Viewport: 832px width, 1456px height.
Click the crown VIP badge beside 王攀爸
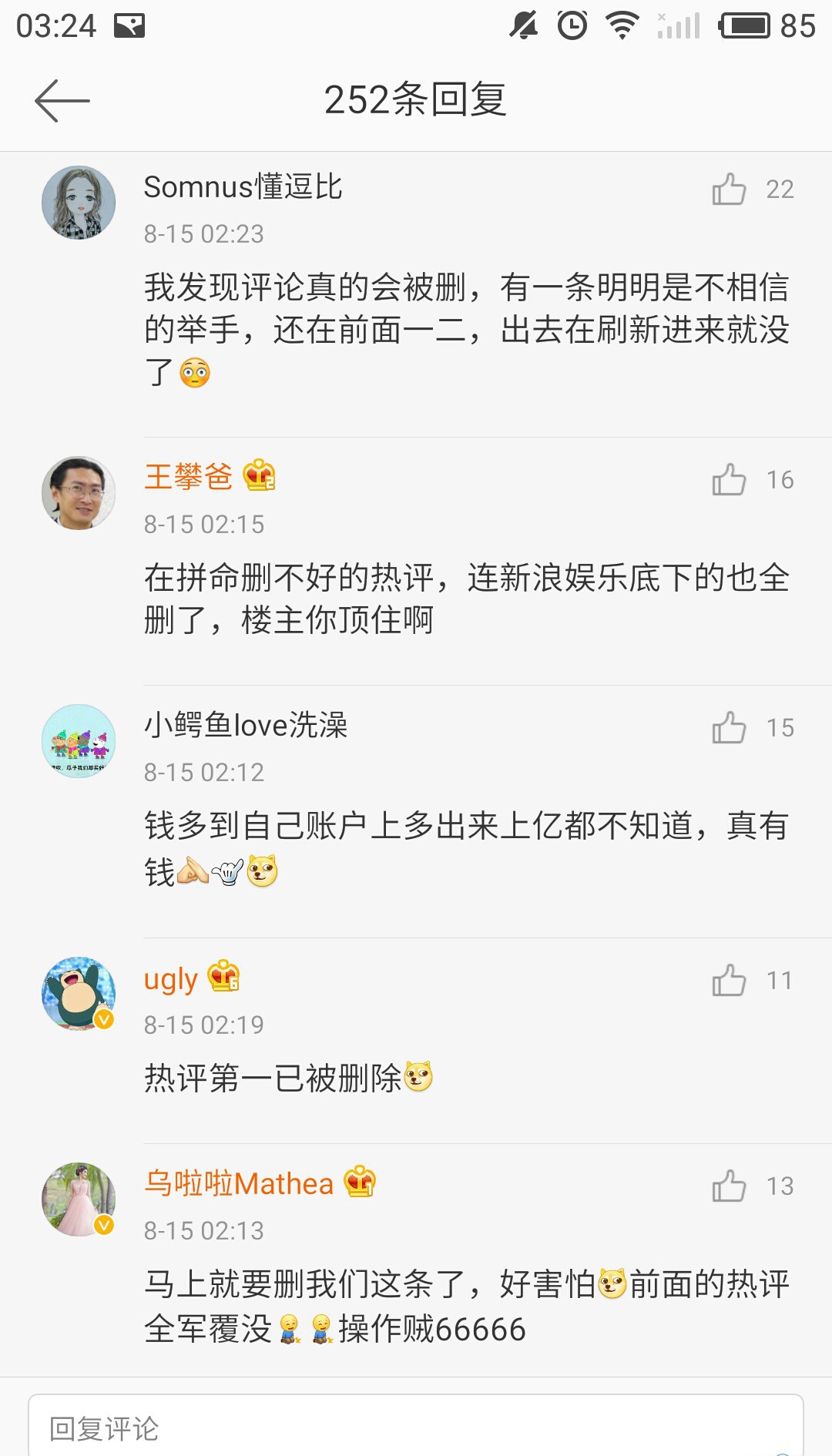coord(260,478)
